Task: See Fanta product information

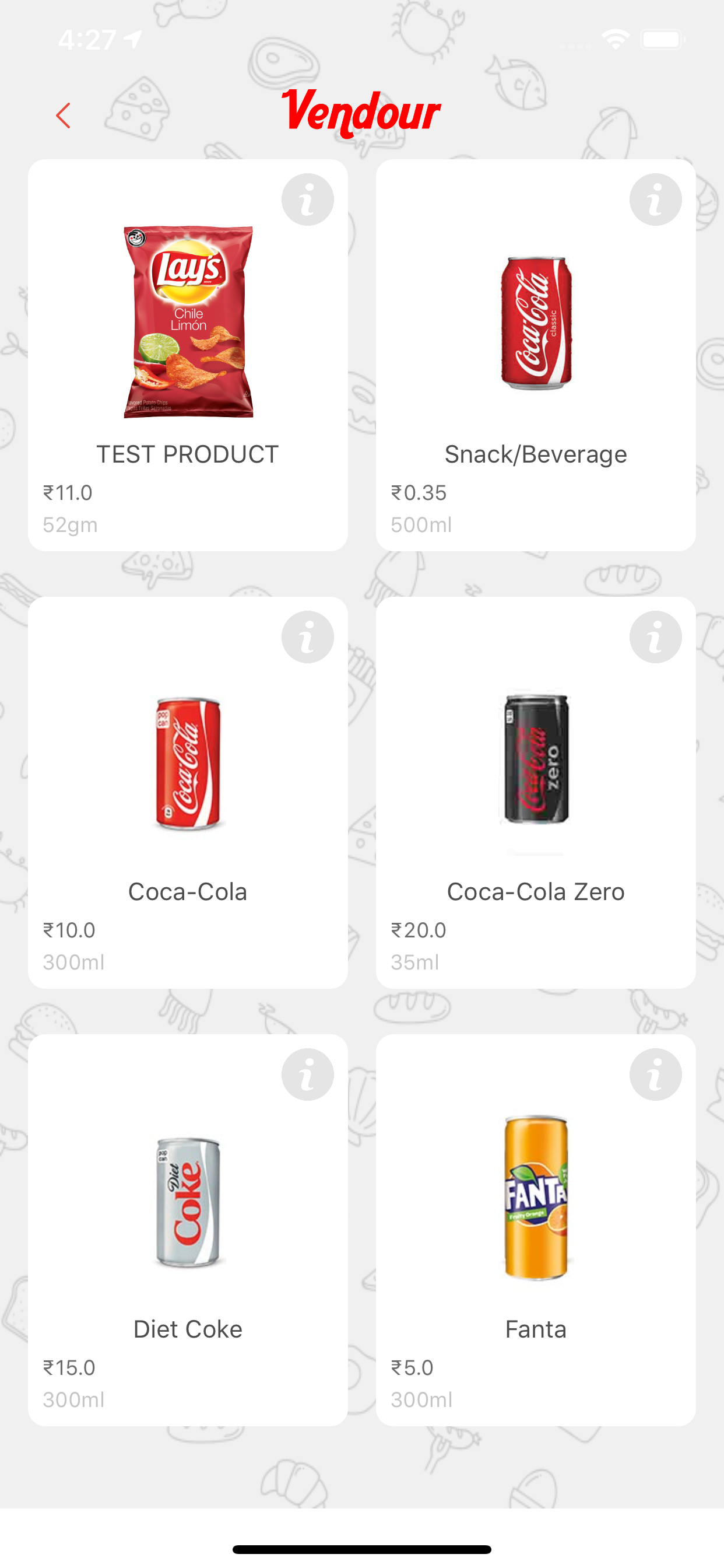Action: point(655,1074)
